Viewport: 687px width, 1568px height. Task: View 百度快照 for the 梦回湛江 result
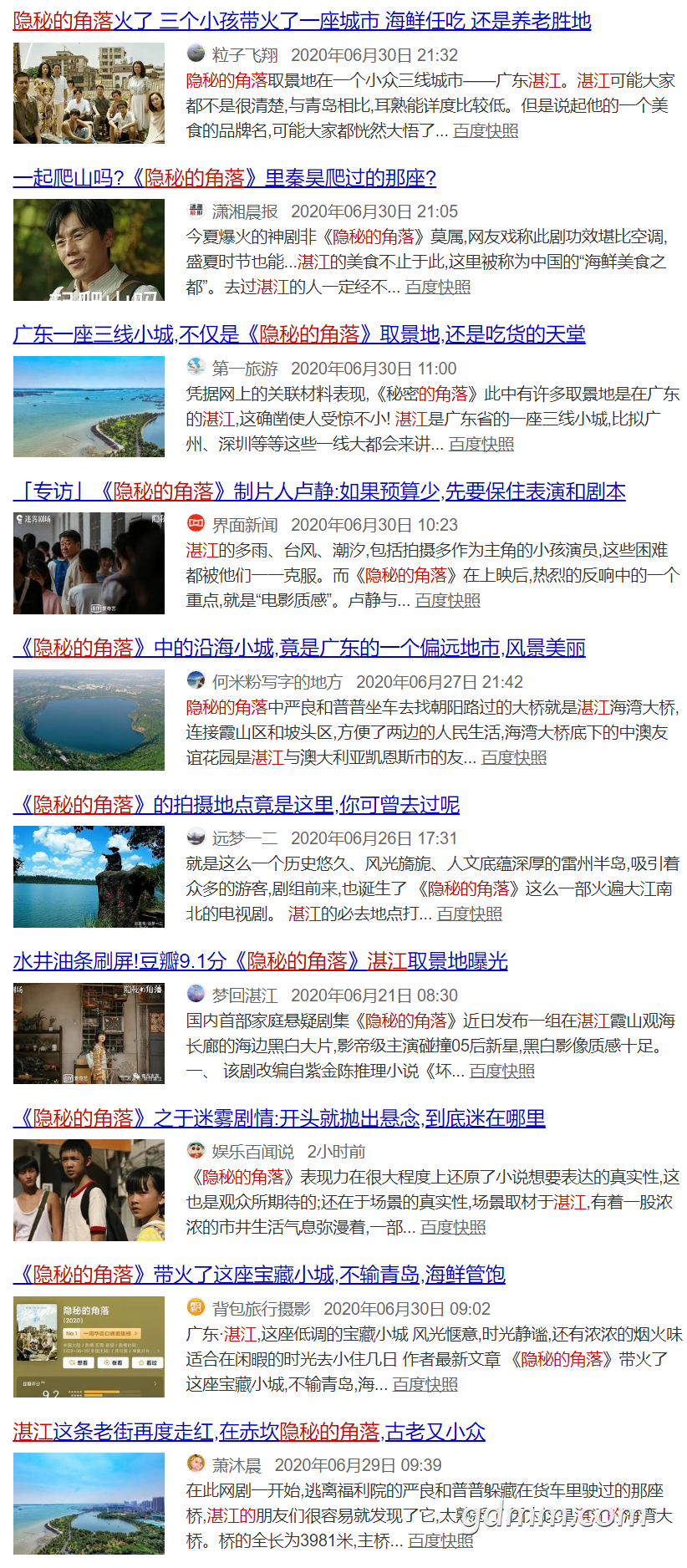(x=501, y=1072)
